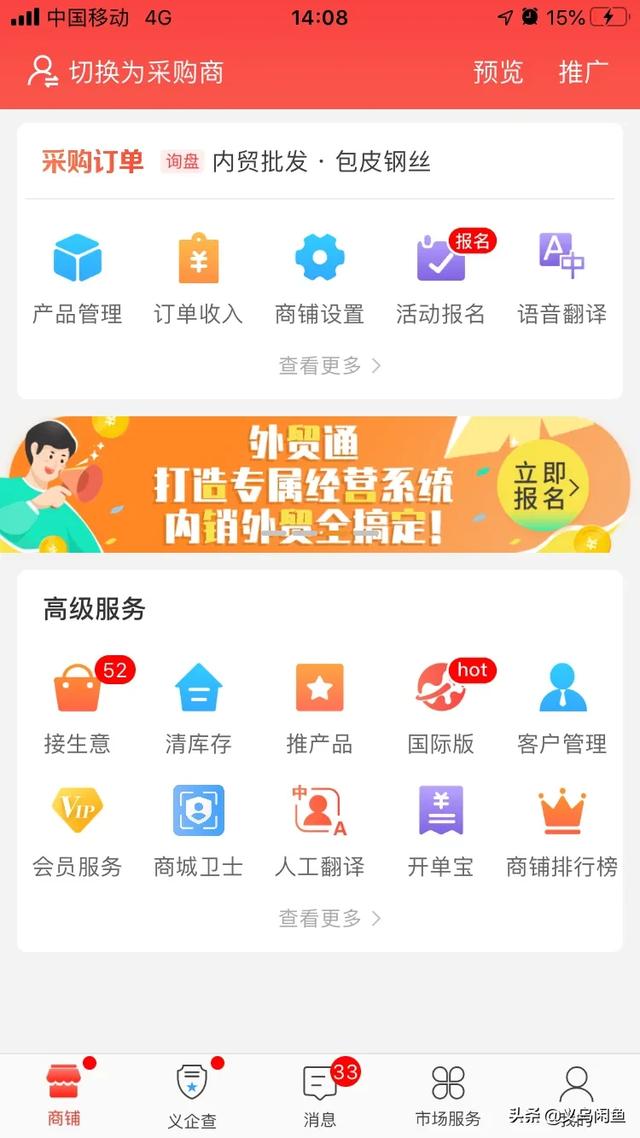Open 订单收入

click(198, 279)
